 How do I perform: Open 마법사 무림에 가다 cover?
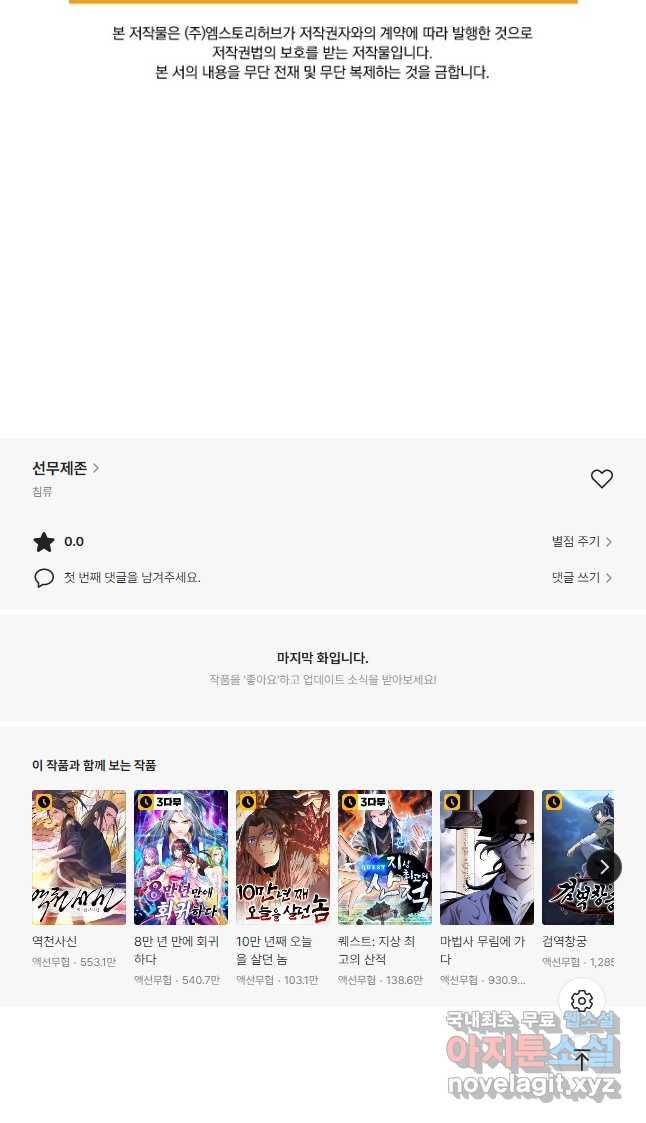487,857
